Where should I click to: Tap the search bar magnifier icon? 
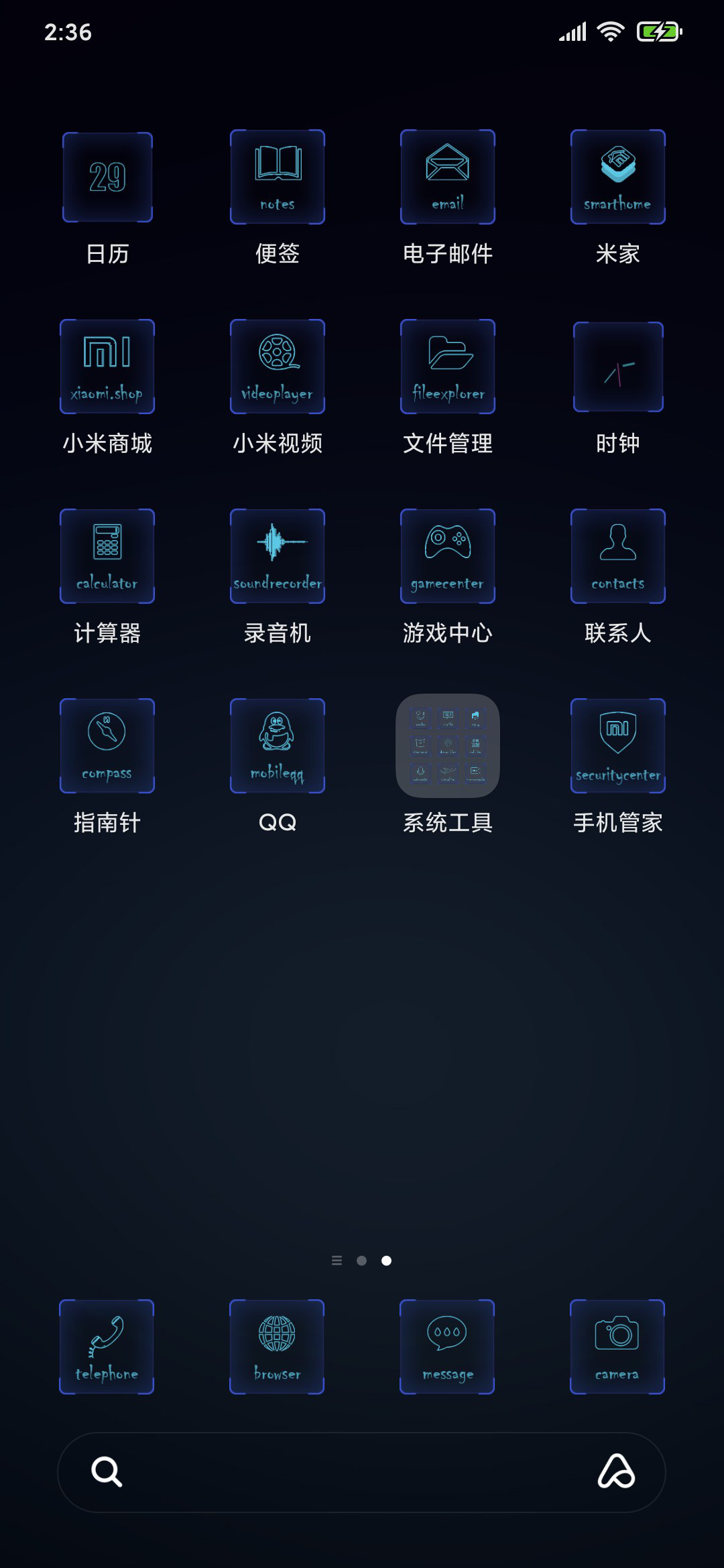click(107, 1472)
